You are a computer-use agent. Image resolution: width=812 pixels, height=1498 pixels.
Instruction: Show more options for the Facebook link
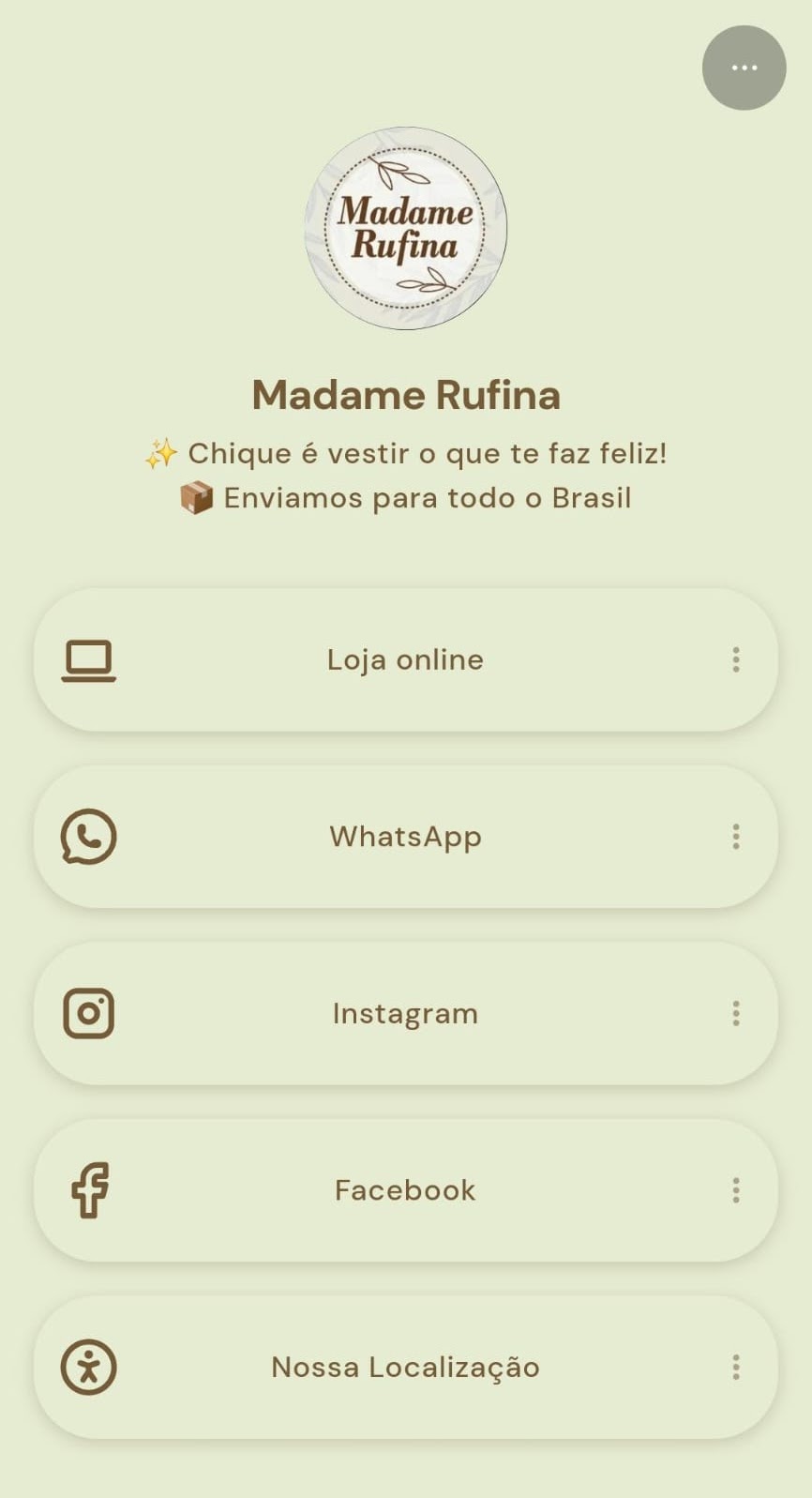736,1189
